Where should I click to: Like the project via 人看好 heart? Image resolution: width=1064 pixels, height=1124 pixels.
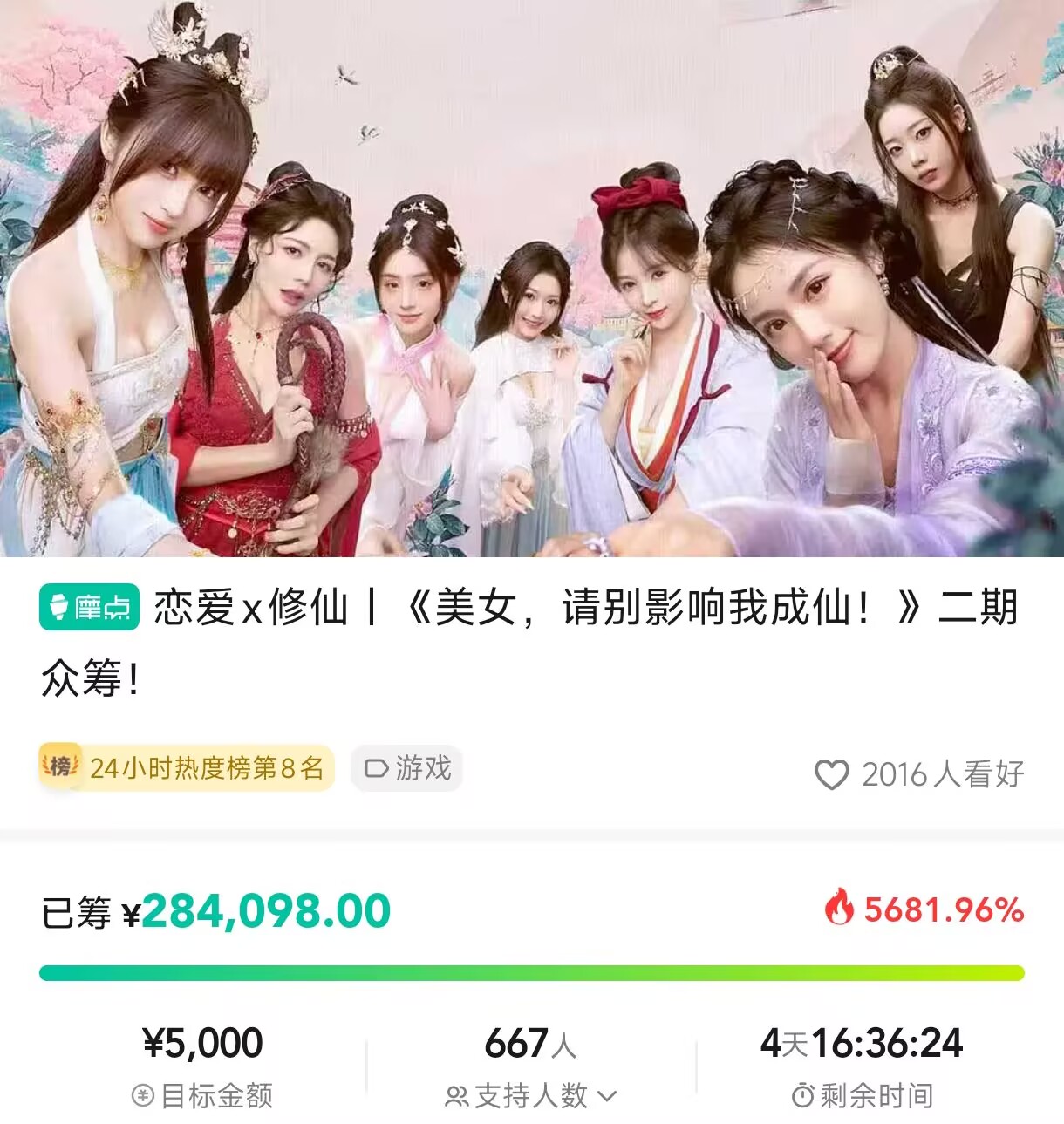tap(831, 774)
